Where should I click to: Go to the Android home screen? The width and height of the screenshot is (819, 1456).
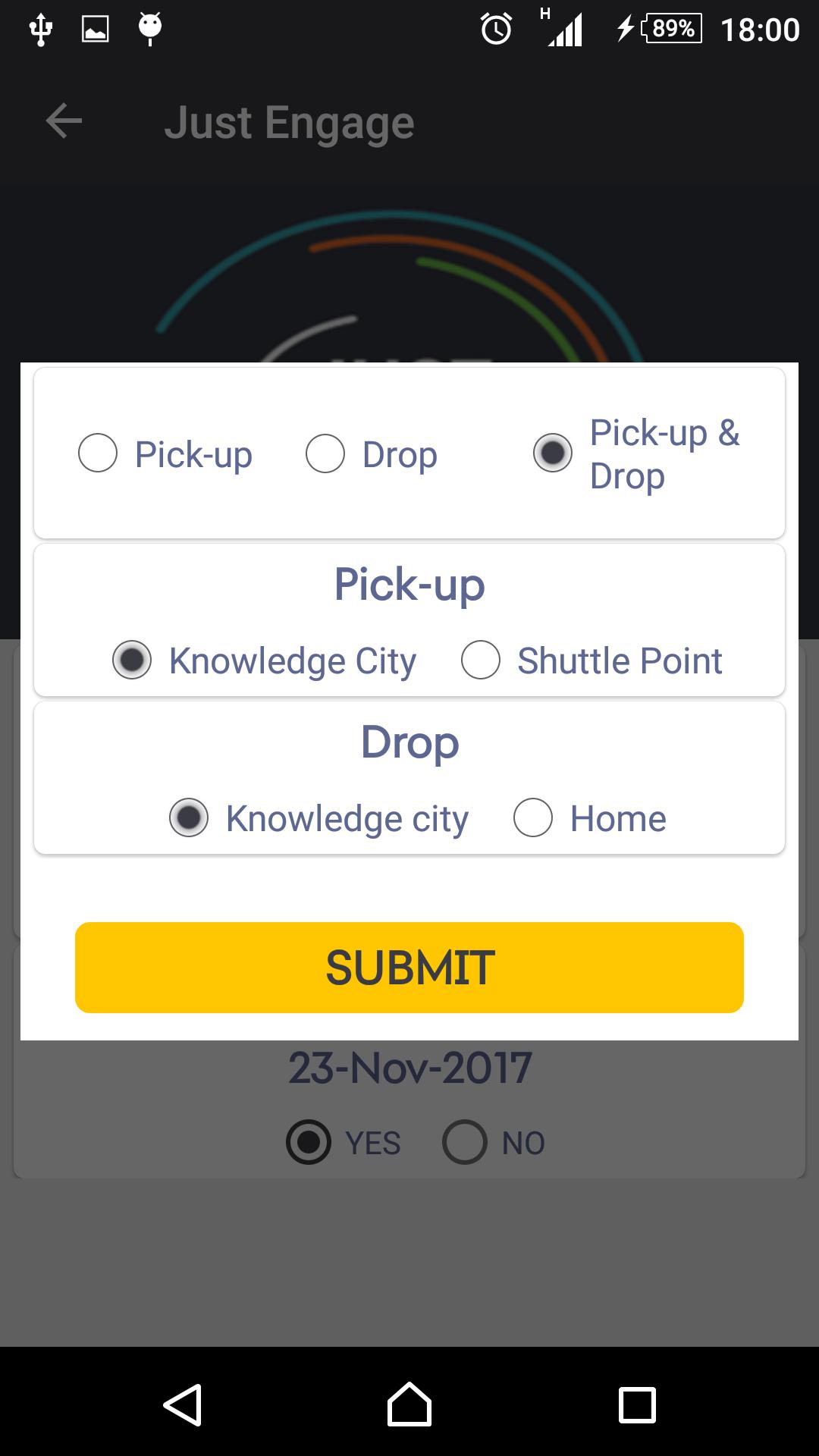click(409, 1404)
